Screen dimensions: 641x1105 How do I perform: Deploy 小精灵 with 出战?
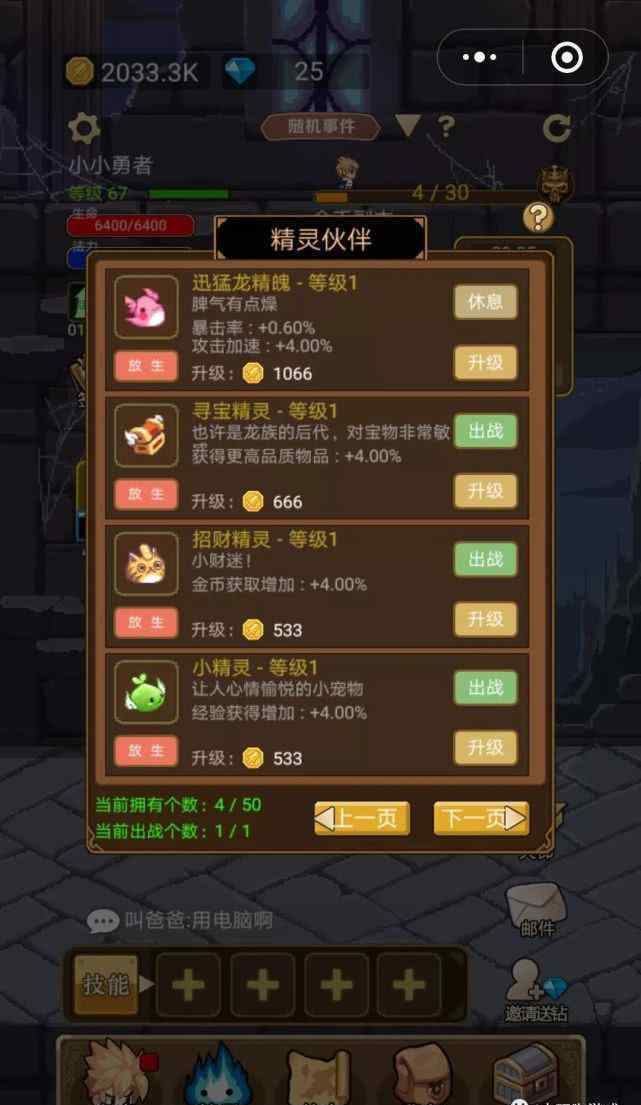485,687
